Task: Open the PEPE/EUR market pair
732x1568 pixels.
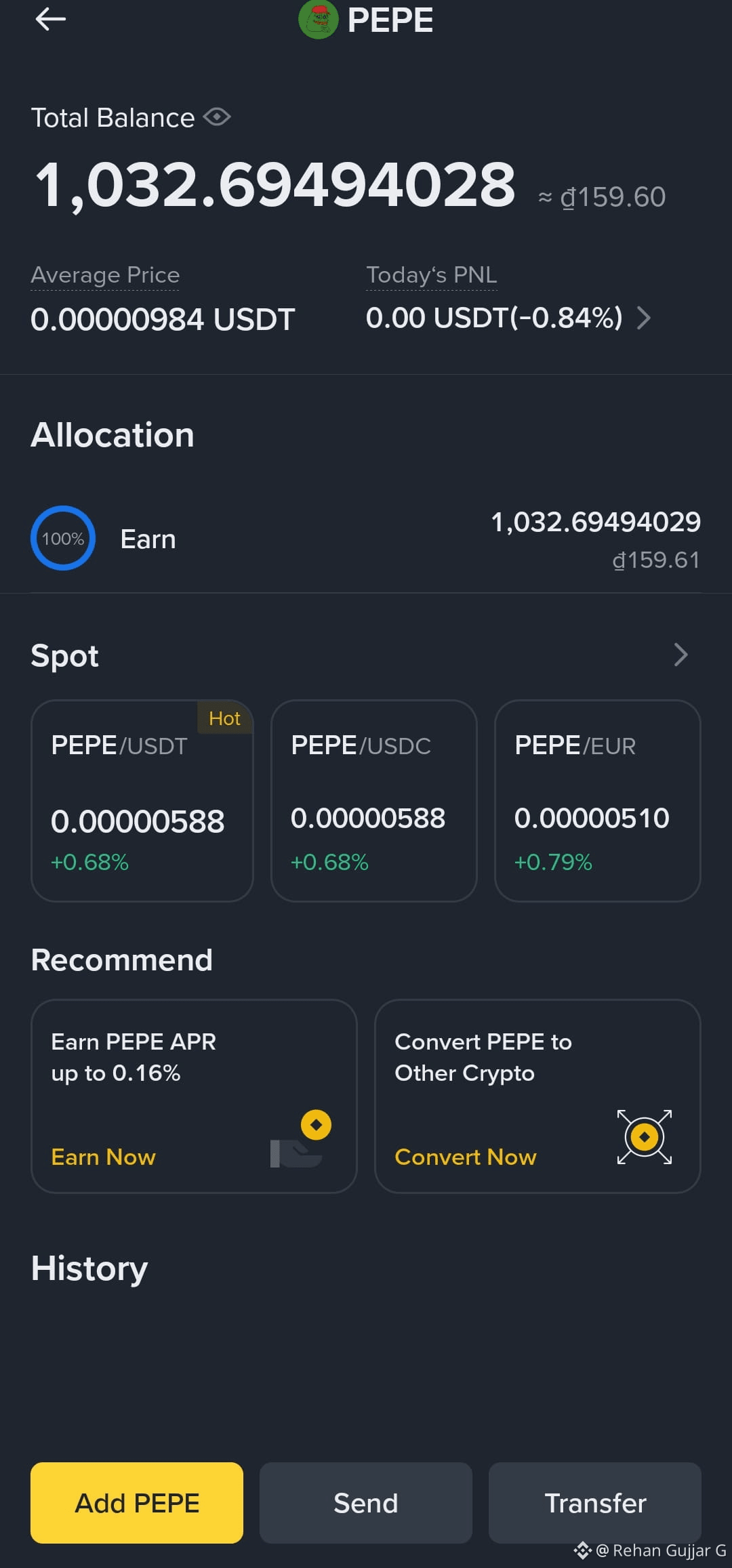Action: (596, 802)
